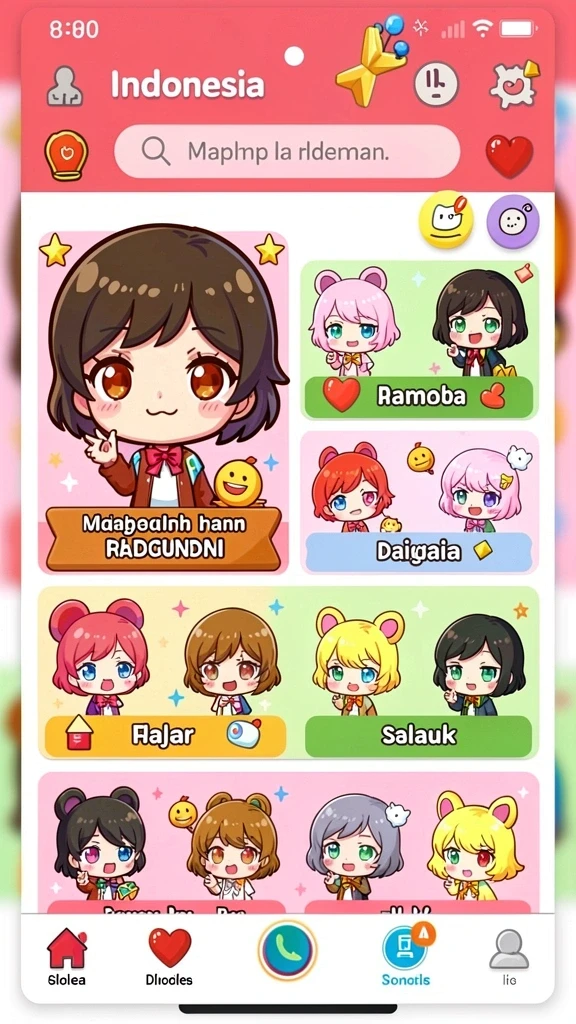The height and width of the screenshot is (1024, 576).
Task: Open the Ramoba sticker card
Action: click(419, 340)
